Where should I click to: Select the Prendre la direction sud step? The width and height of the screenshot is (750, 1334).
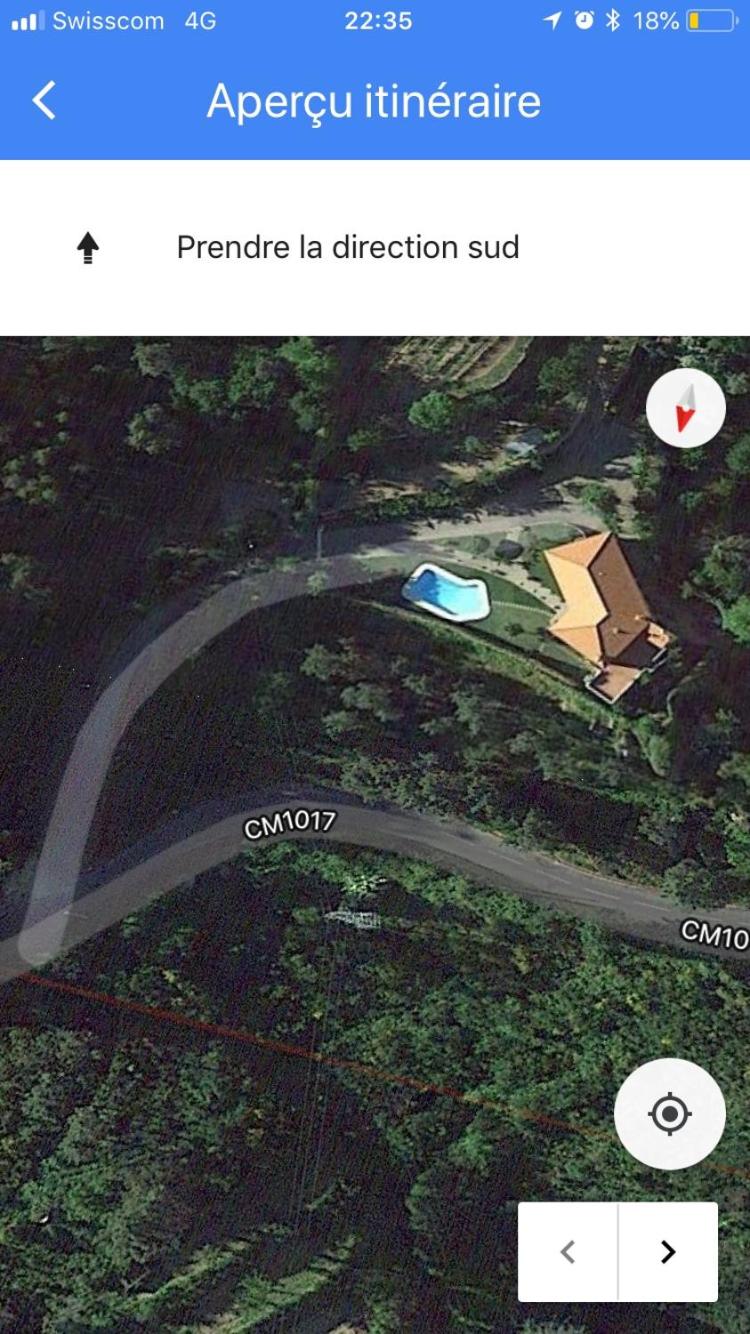tap(375, 248)
